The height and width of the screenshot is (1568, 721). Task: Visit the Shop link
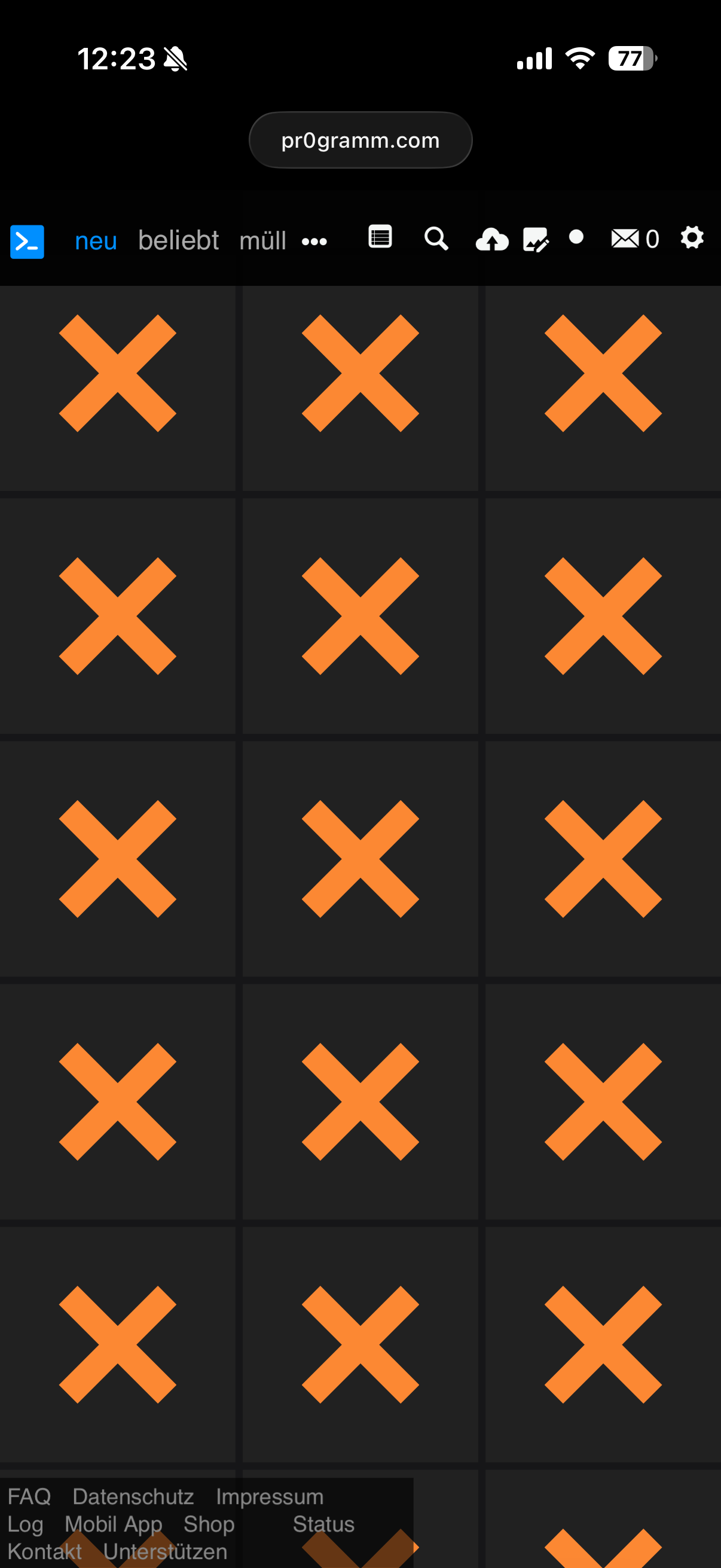pyautogui.click(x=209, y=1524)
